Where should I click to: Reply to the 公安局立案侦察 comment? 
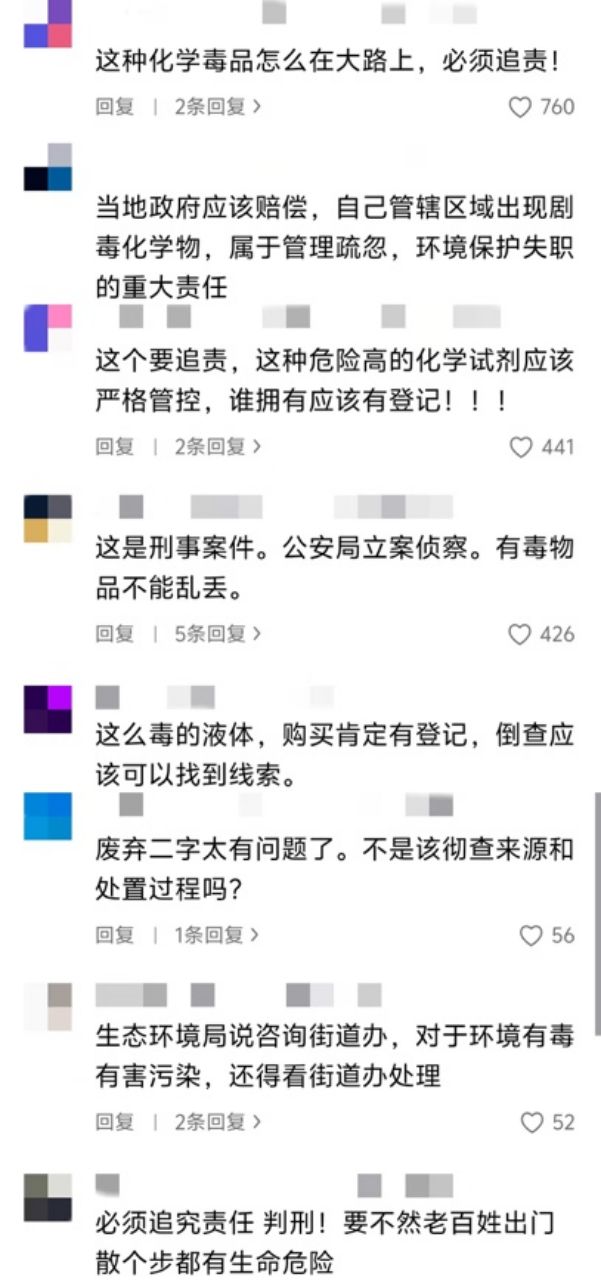pyautogui.click(x=114, y=634)
